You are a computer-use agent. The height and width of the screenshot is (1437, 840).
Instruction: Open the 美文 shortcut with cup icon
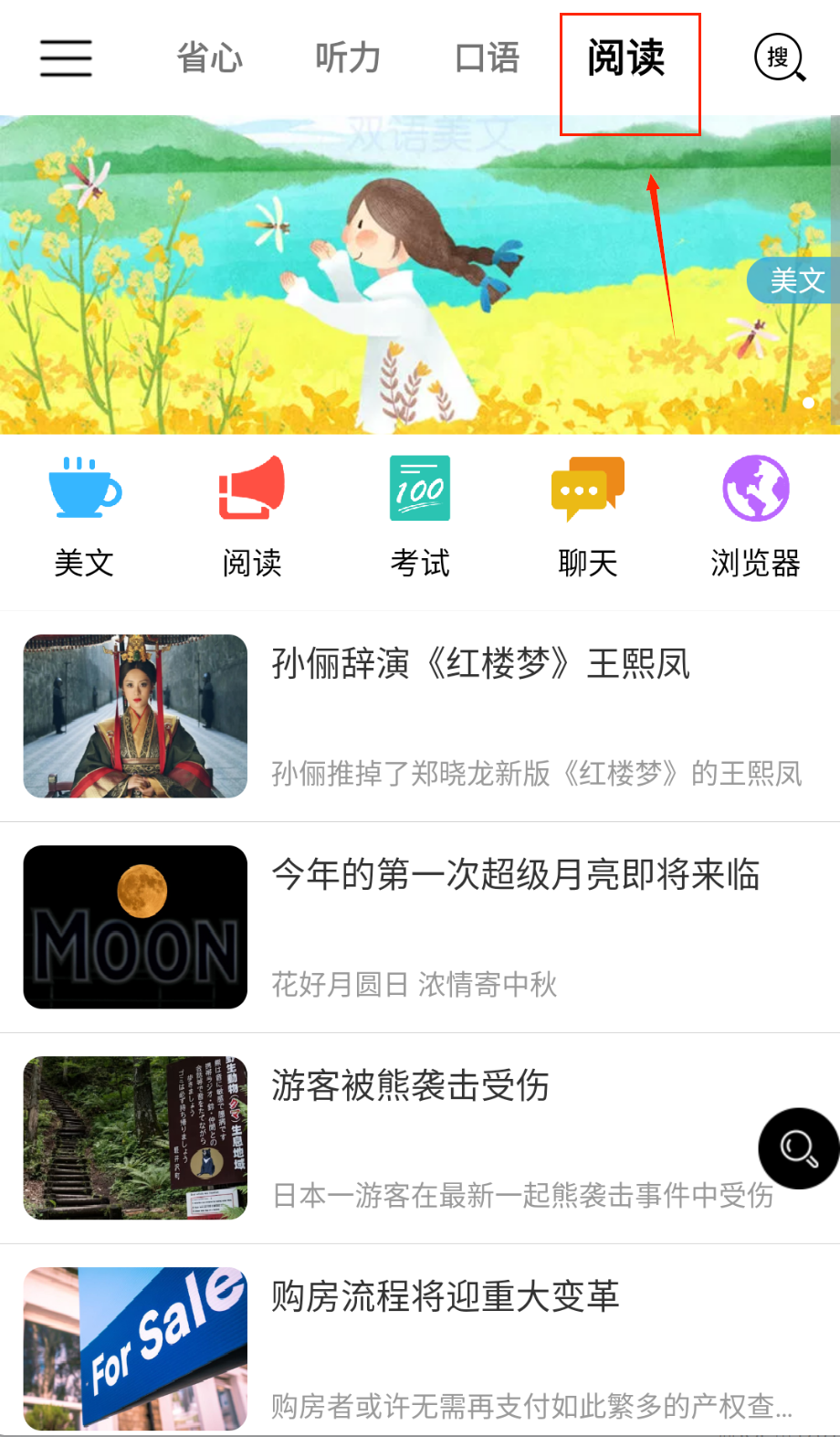pyautogui.click(x=84, y=517)
